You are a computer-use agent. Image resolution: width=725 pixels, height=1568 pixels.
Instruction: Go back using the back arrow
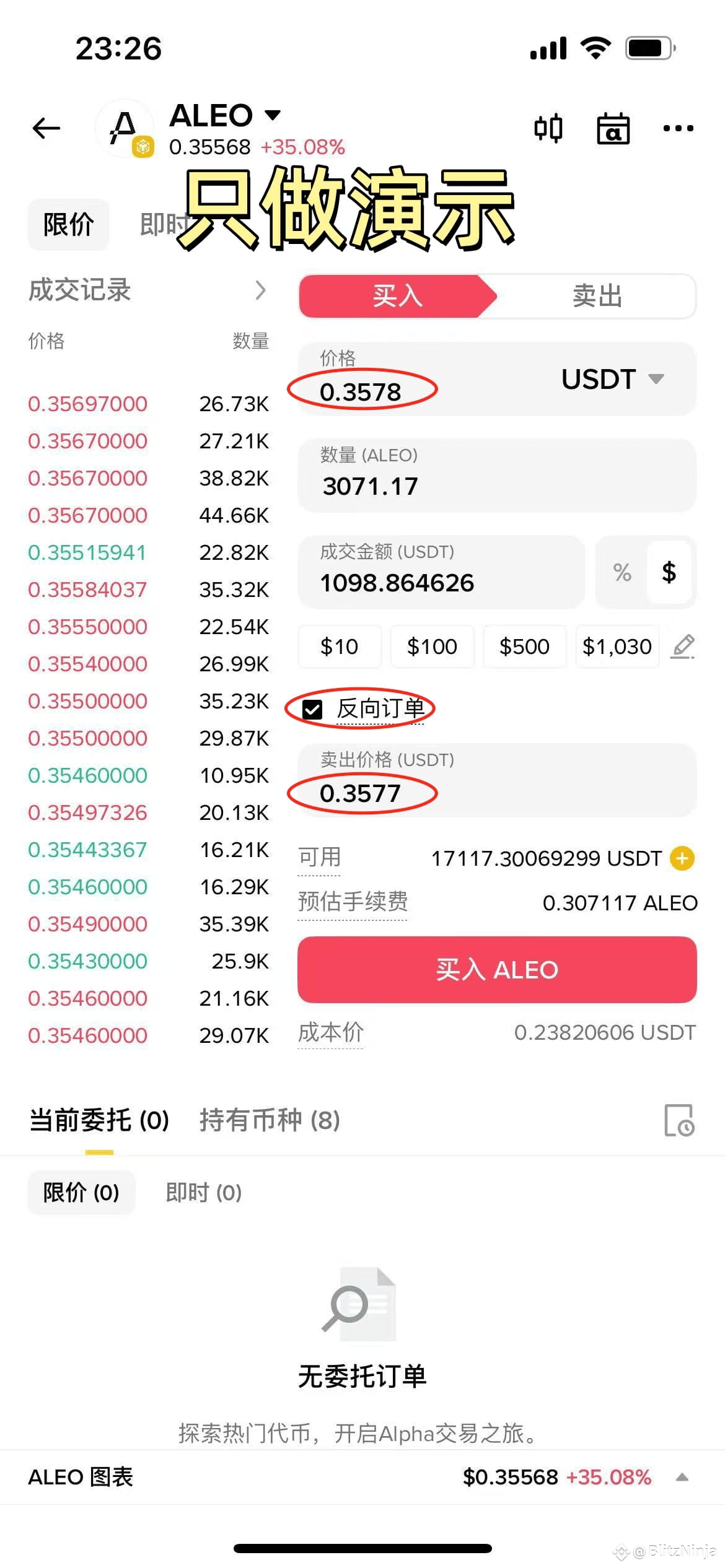46,128
